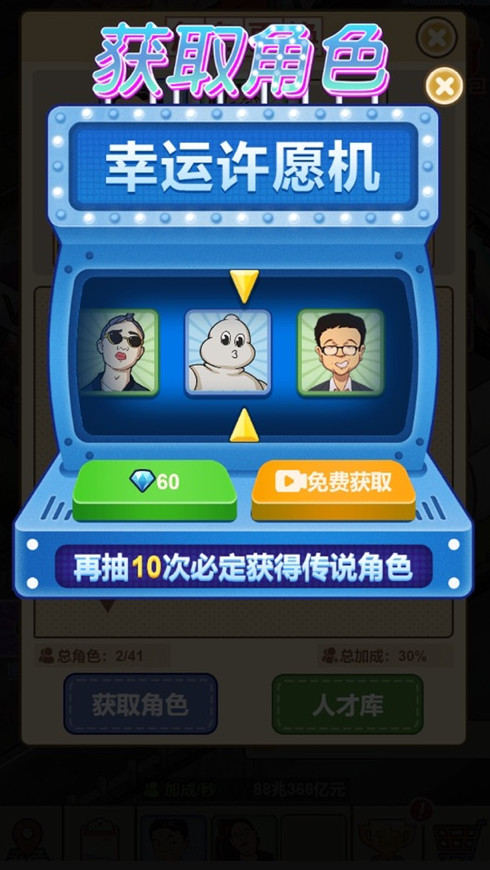Spend 60 diamonds to draw a character
490x870 pixels.
pos(155,489)
